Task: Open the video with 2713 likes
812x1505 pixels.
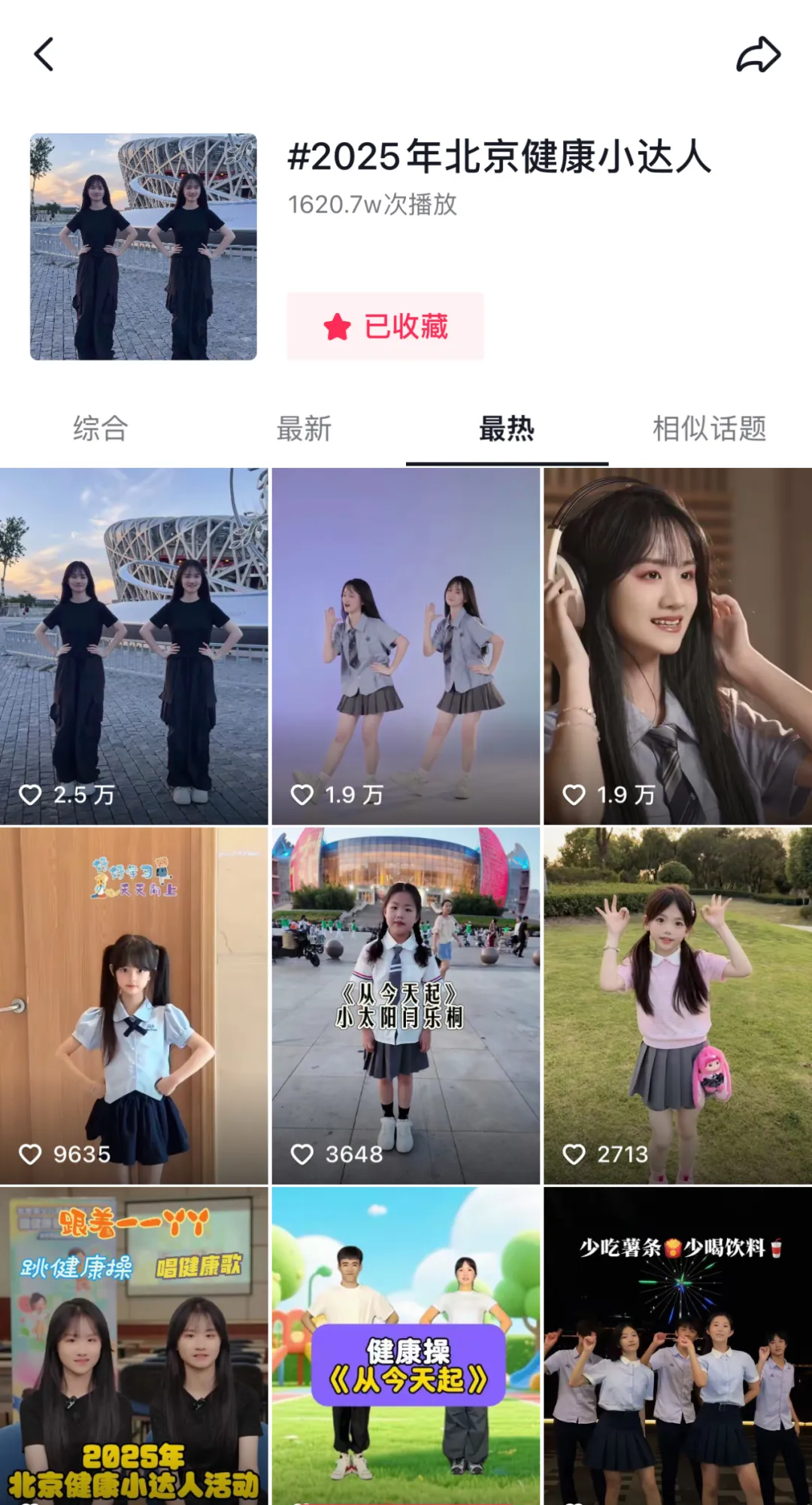Action: 677,1006
